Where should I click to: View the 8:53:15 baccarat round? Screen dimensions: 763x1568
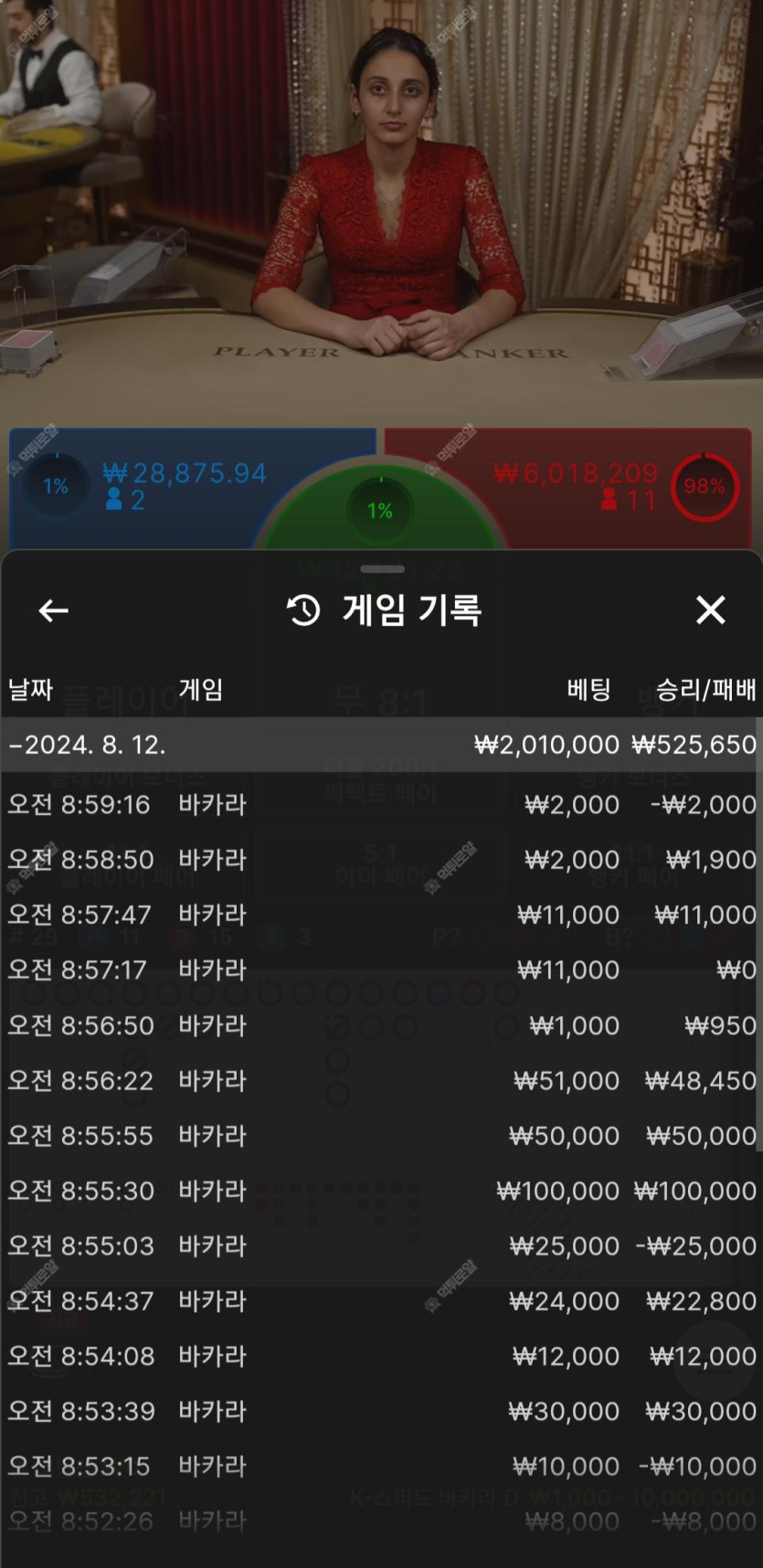point(381,1467)
